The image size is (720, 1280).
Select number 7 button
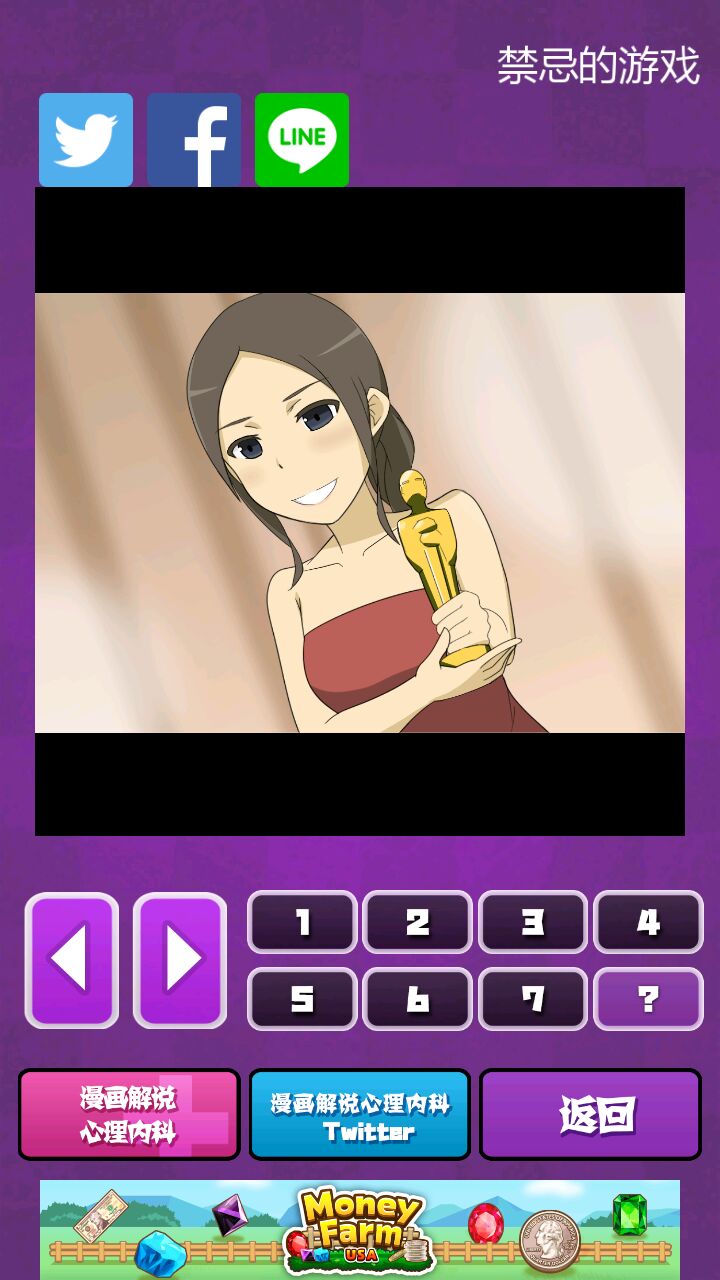533,998
